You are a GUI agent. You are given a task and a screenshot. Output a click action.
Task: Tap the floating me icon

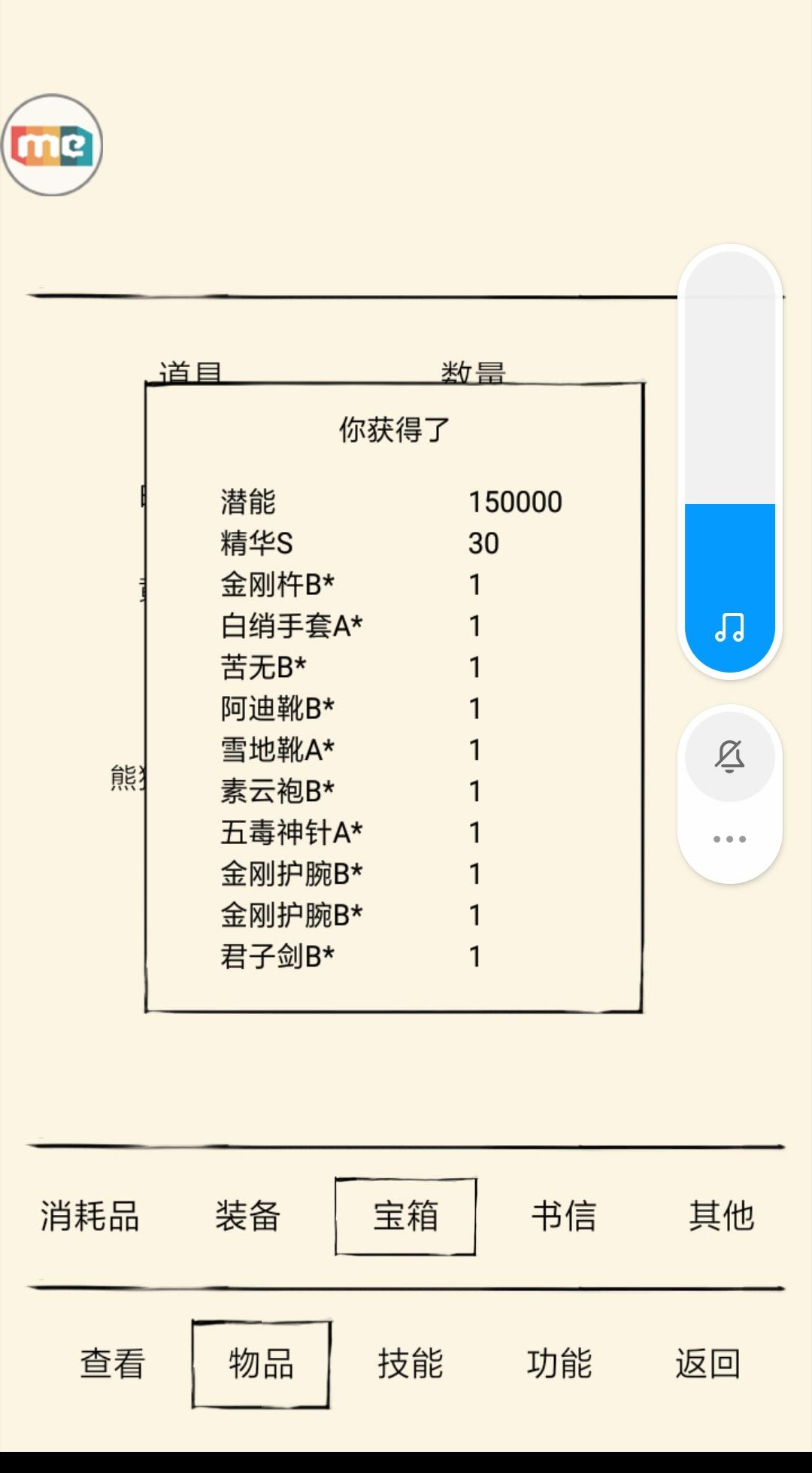[52, 145]
